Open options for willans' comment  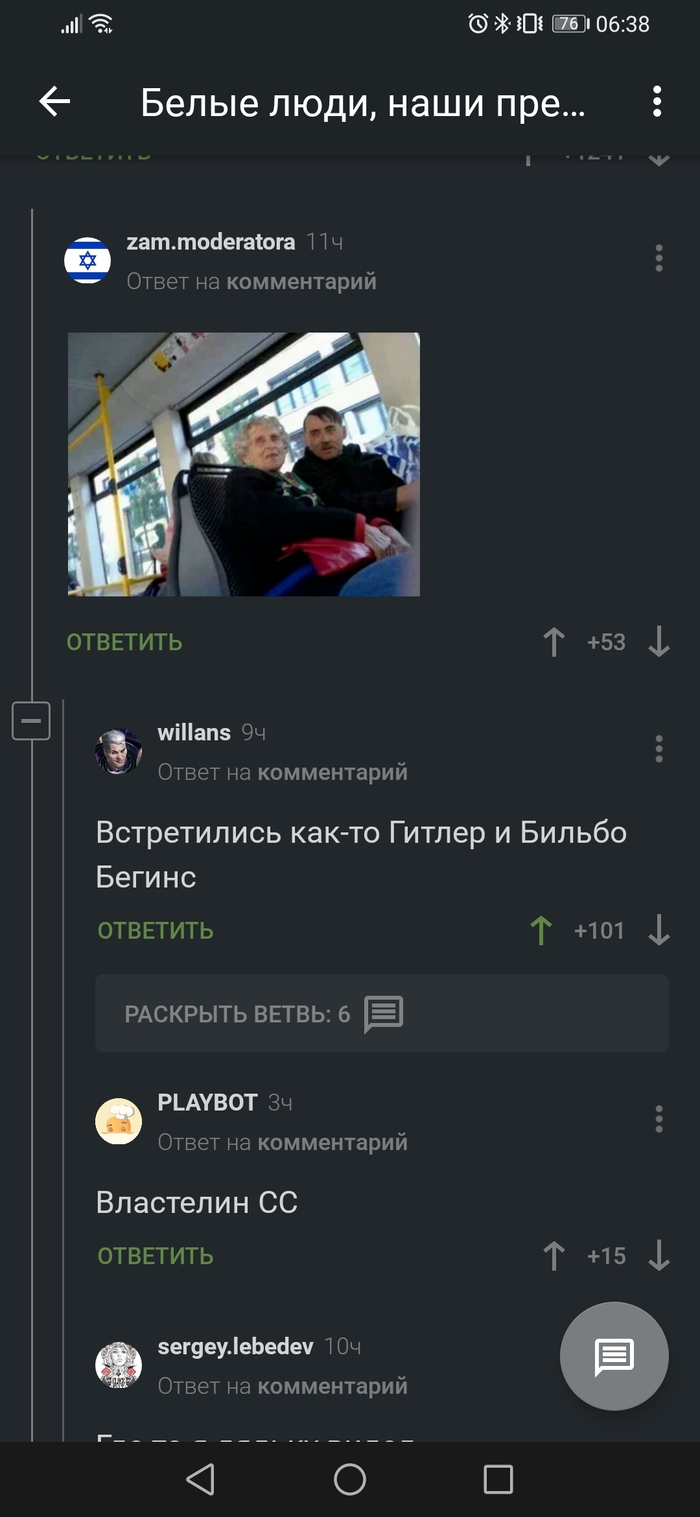point(658,749)
